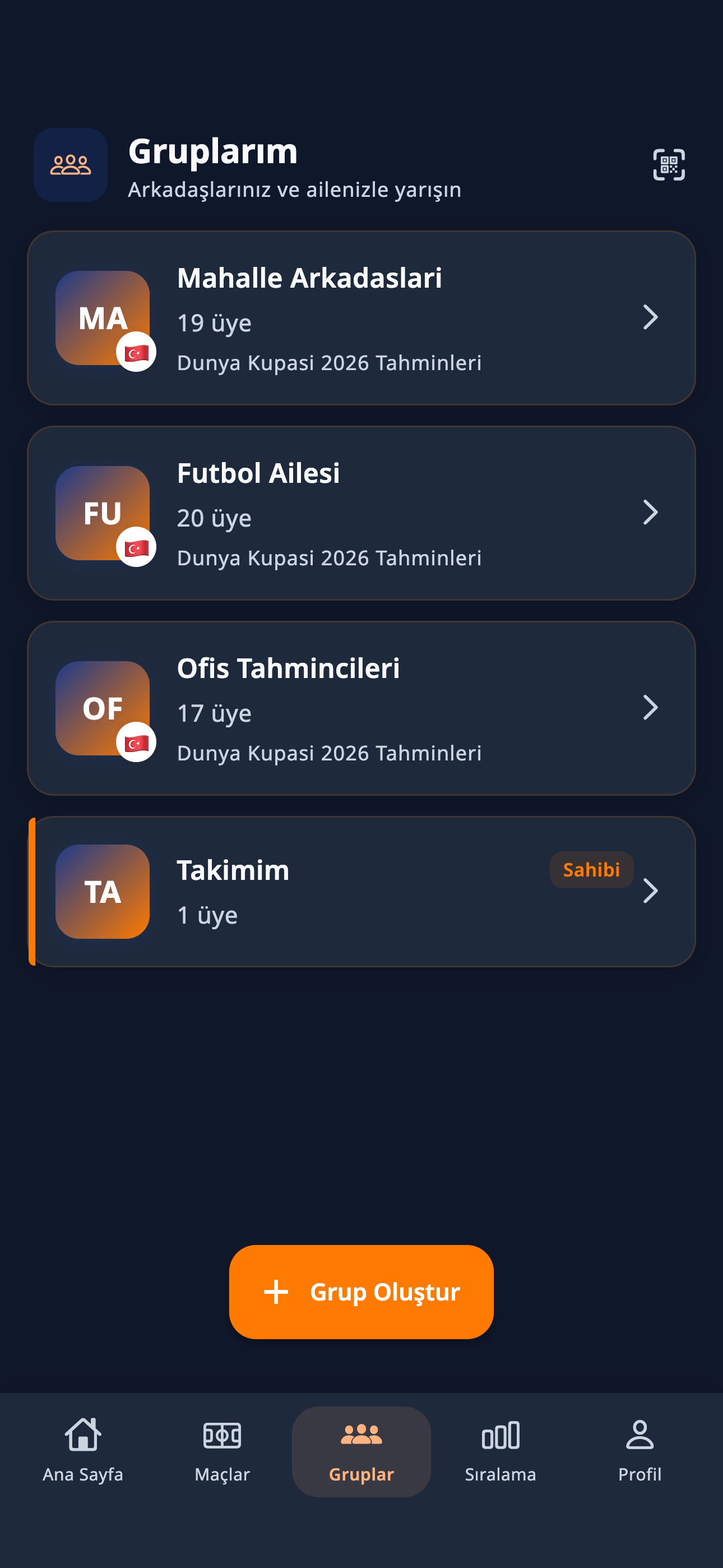Viewport: 723px width, 1568px height.
Task: Select the Maçlar navigation icon
Action: click(x=221, y=1435)
